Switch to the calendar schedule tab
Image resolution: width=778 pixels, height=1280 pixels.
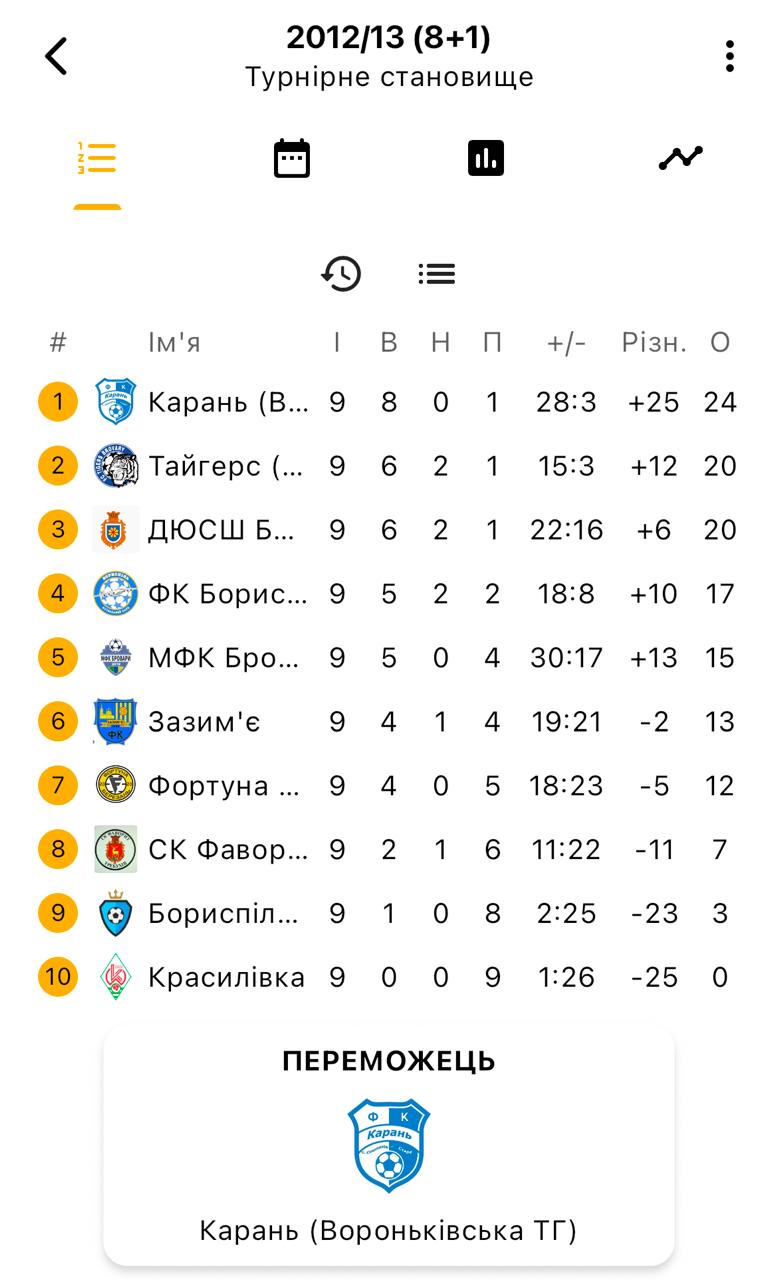(292, 158)
